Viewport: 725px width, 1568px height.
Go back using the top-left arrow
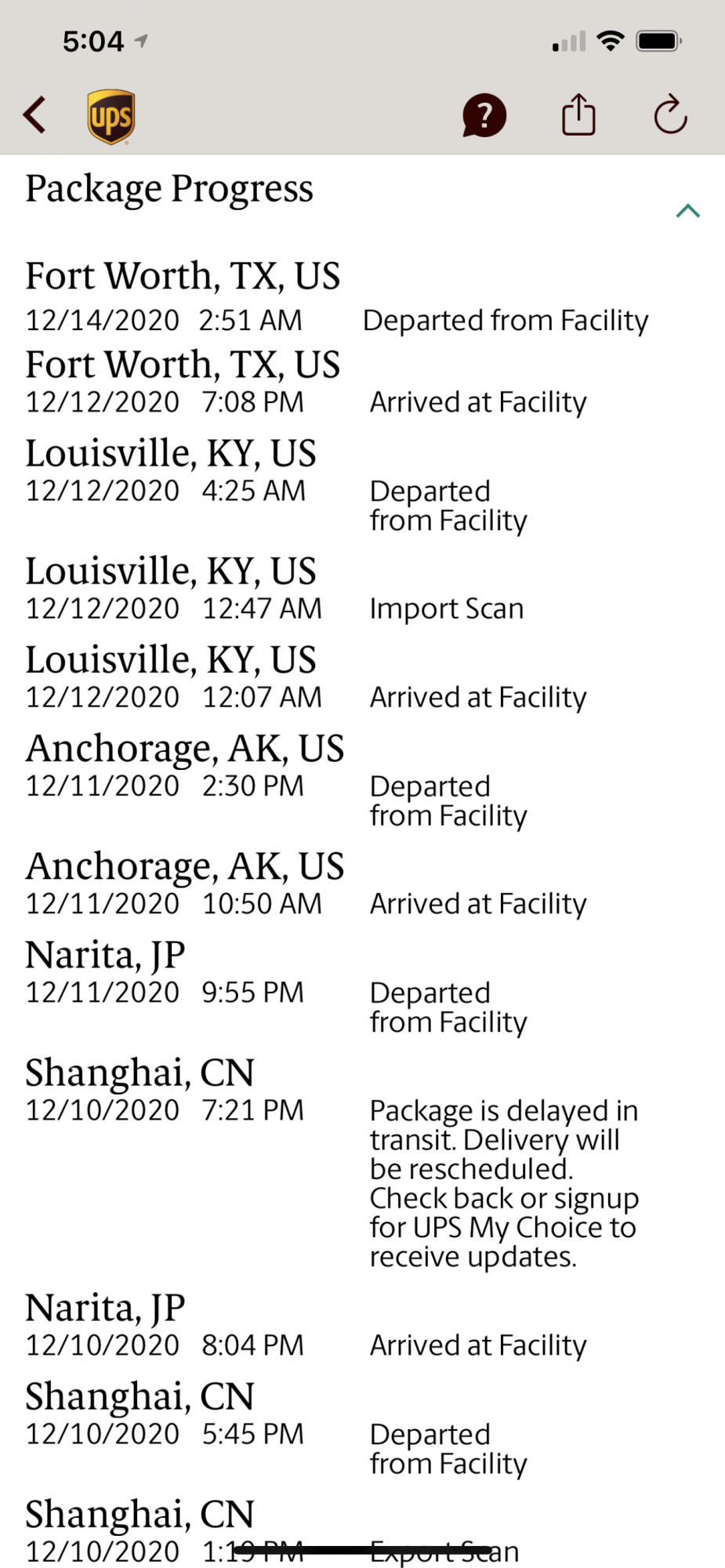[34, 115]
